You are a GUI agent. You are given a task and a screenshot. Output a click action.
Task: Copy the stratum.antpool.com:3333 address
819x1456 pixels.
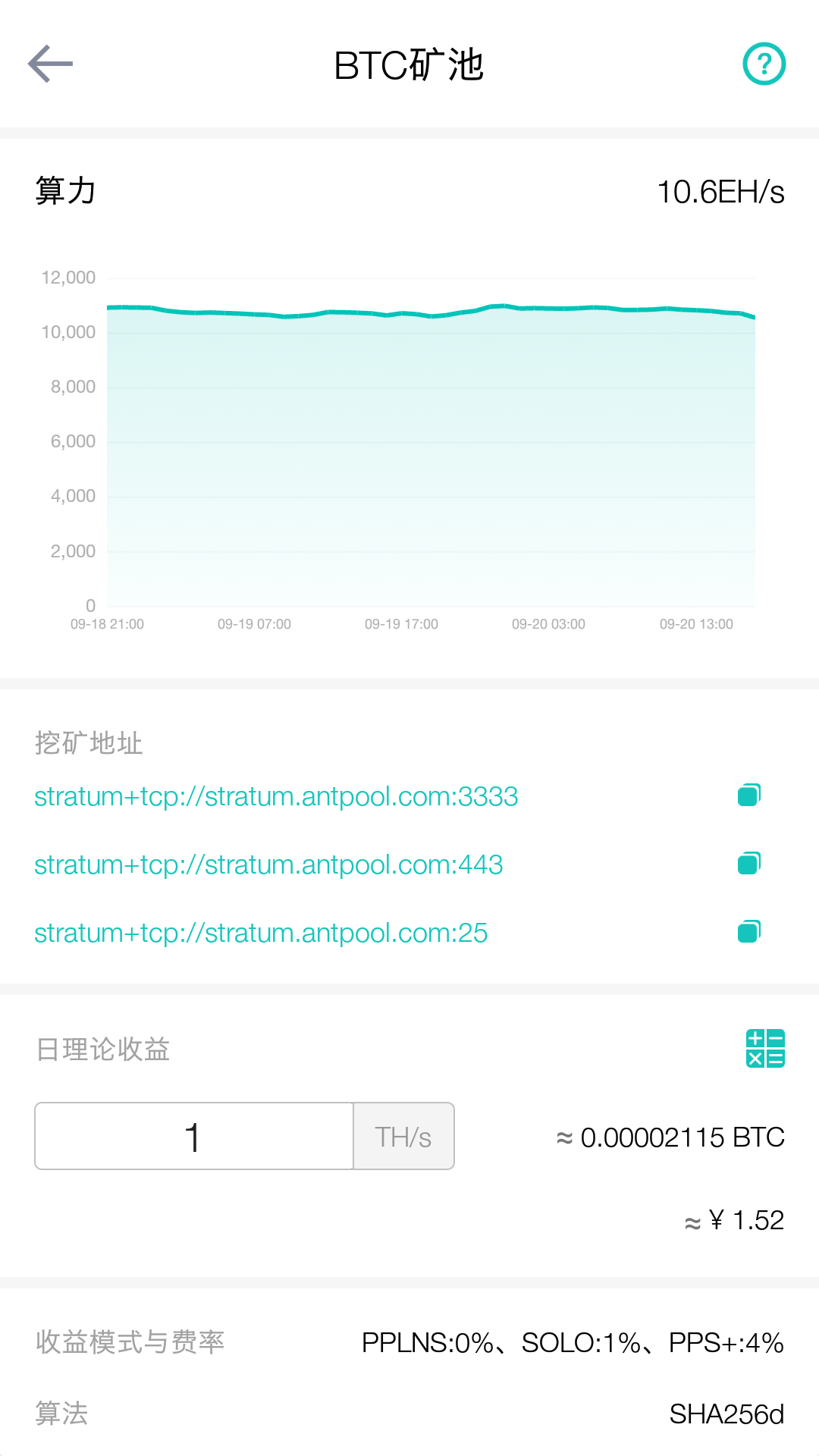pyautogui.click(x=748, y=795)
